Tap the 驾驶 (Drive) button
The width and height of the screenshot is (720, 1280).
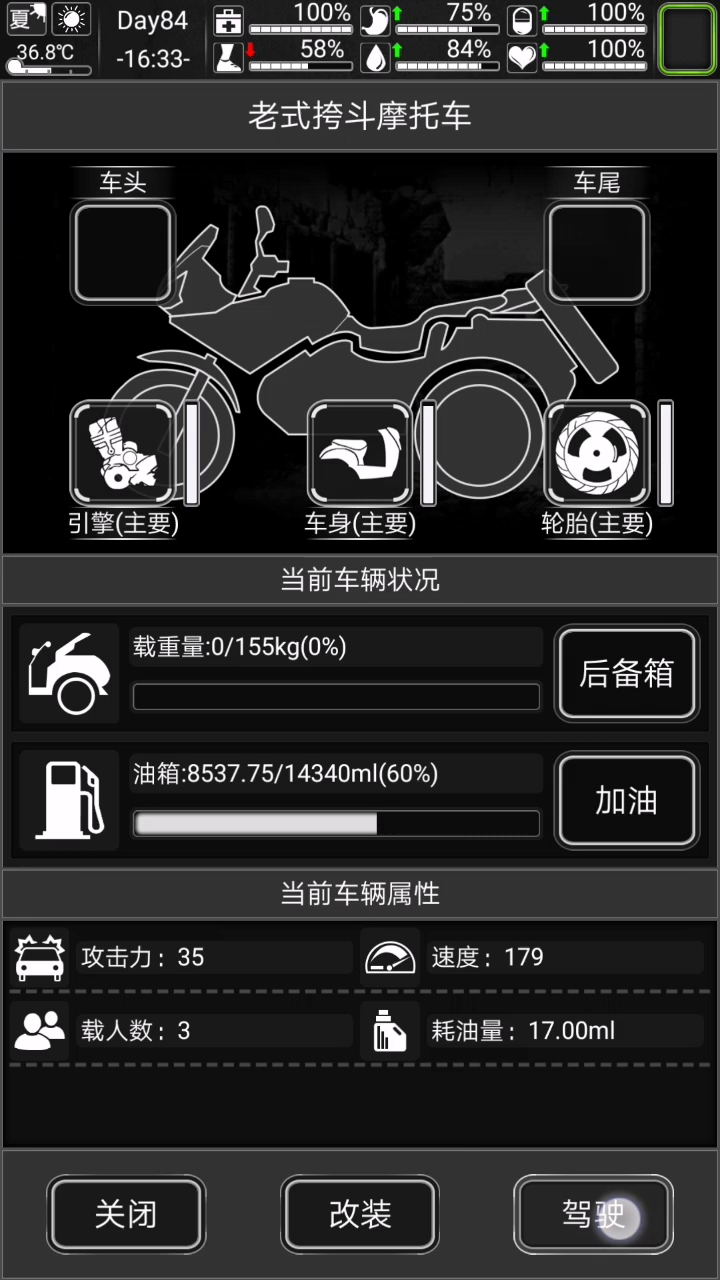[x=593, y=1214]
